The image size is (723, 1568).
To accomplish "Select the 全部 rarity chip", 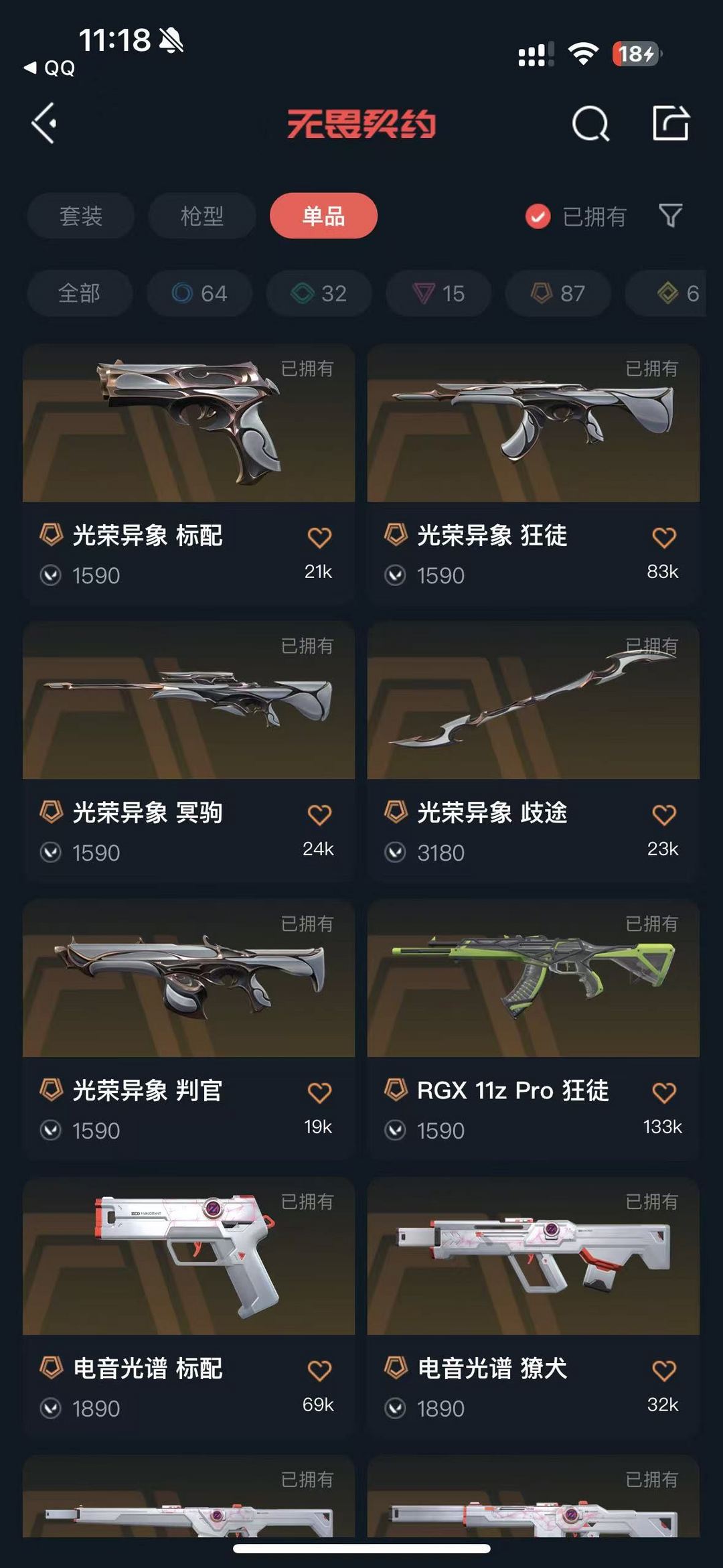I will [79, 293].
